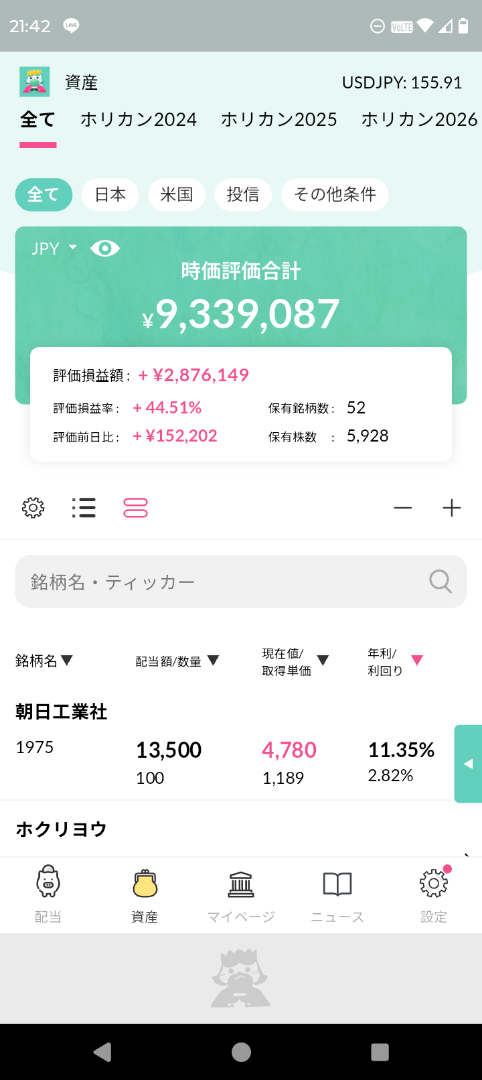Switch to the ホリカン2025 tab
This screenshot has width=482, height=1080.
(279, 120)
